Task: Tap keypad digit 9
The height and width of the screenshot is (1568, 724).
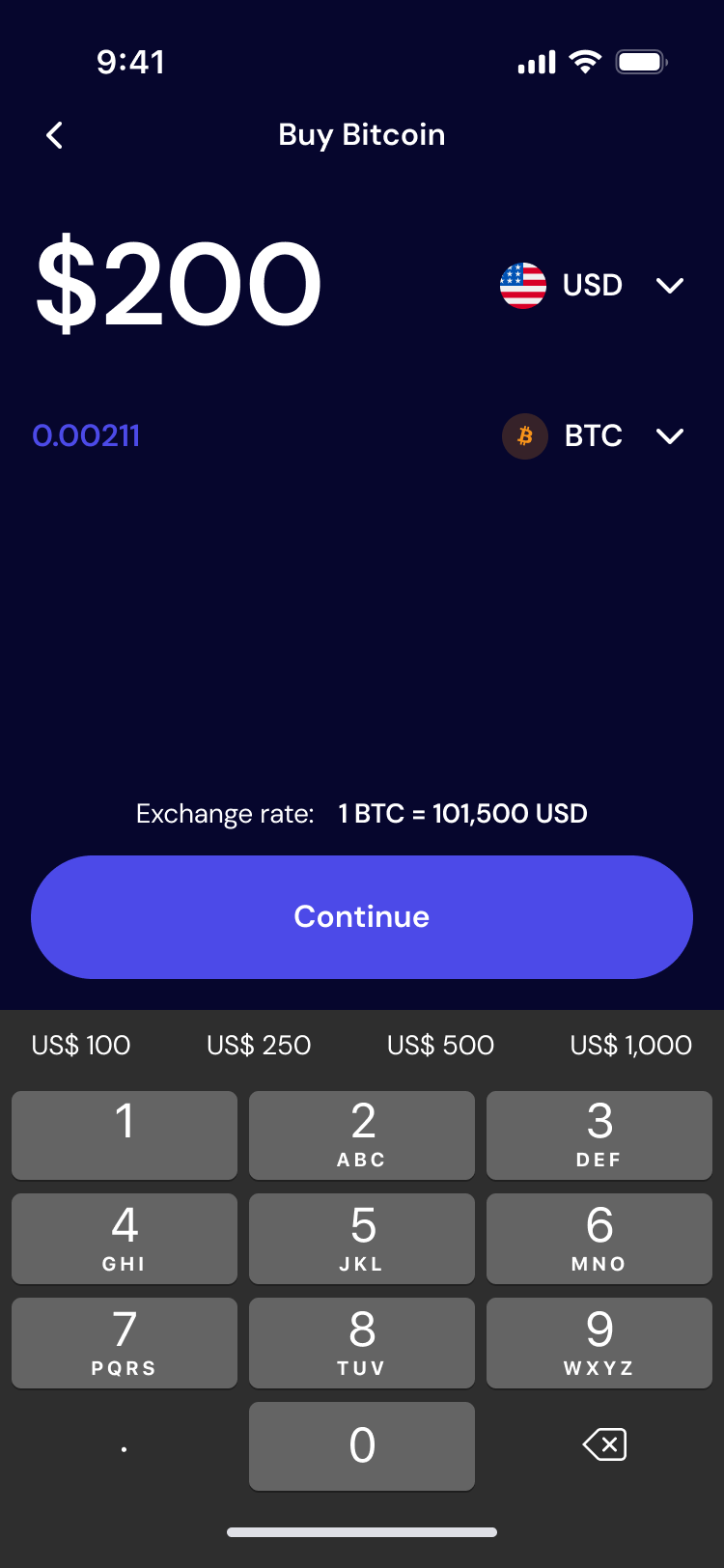Action: tap(599, 1343)
